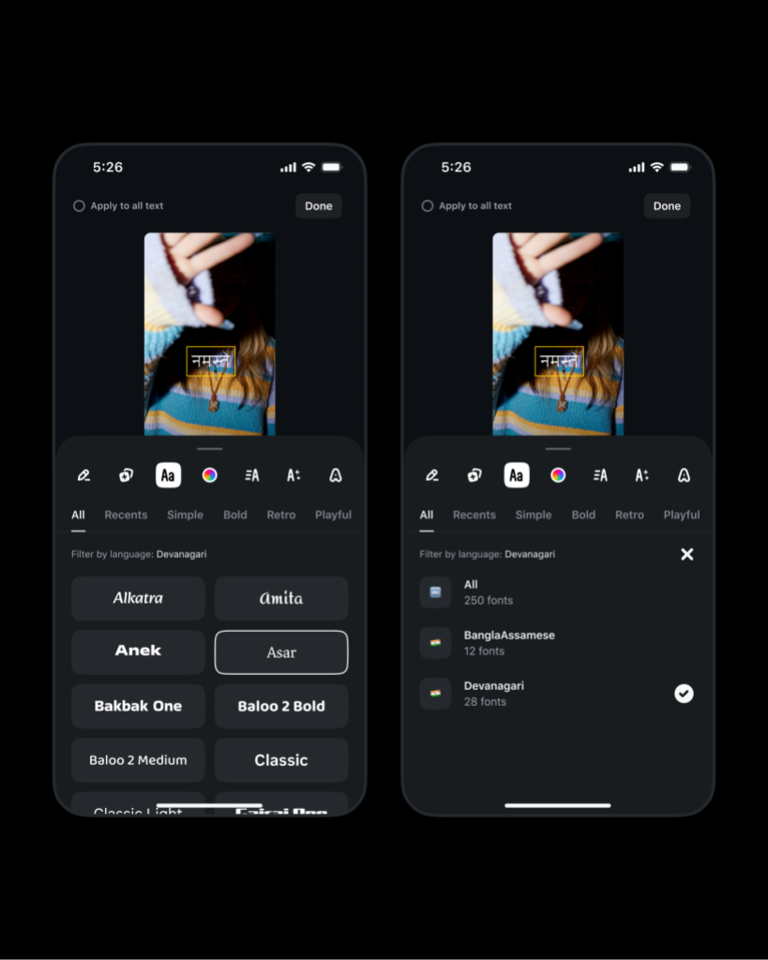Open the sticker tool
The image size is (768, 960).
pos(126,475)
